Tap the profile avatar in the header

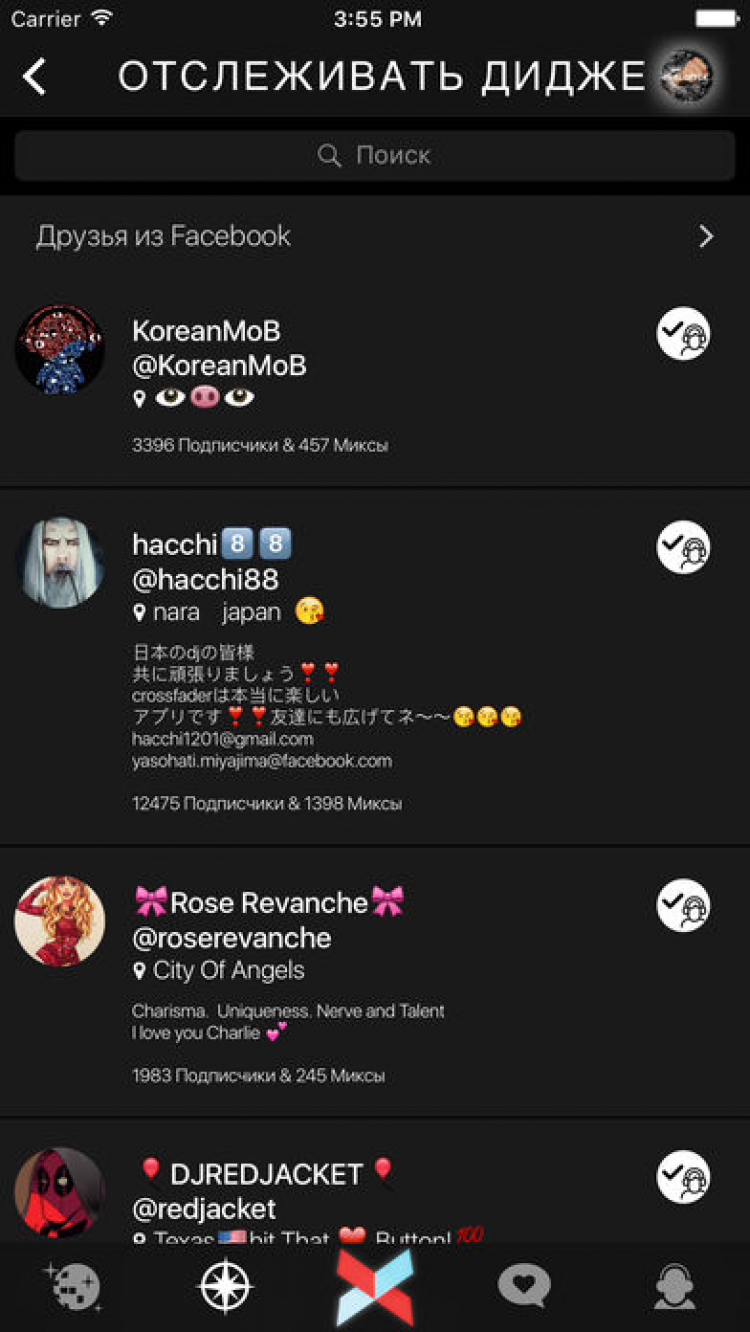click(x=686, y=75)
